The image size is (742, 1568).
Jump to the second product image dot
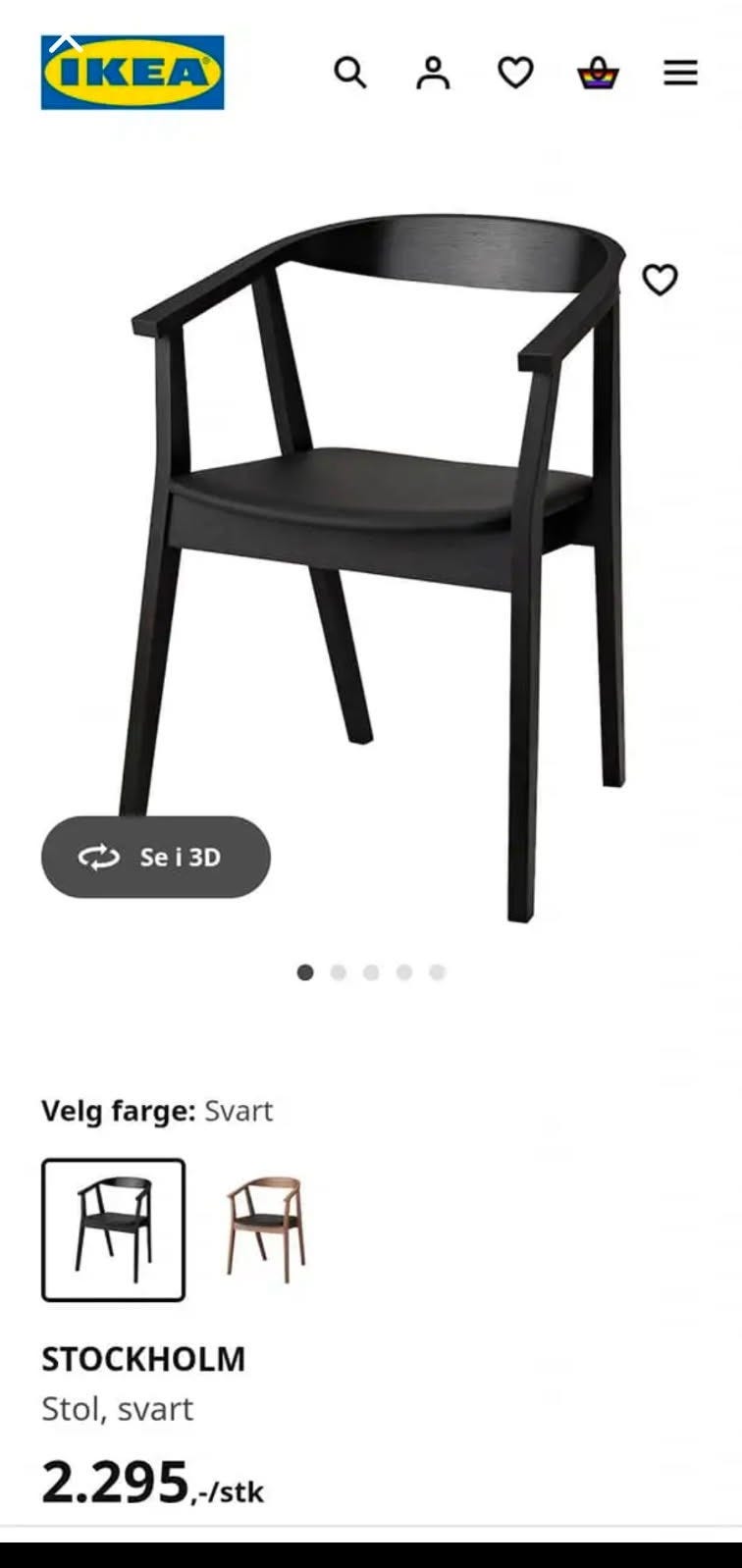pyautogui.click(x=339, y=972)
